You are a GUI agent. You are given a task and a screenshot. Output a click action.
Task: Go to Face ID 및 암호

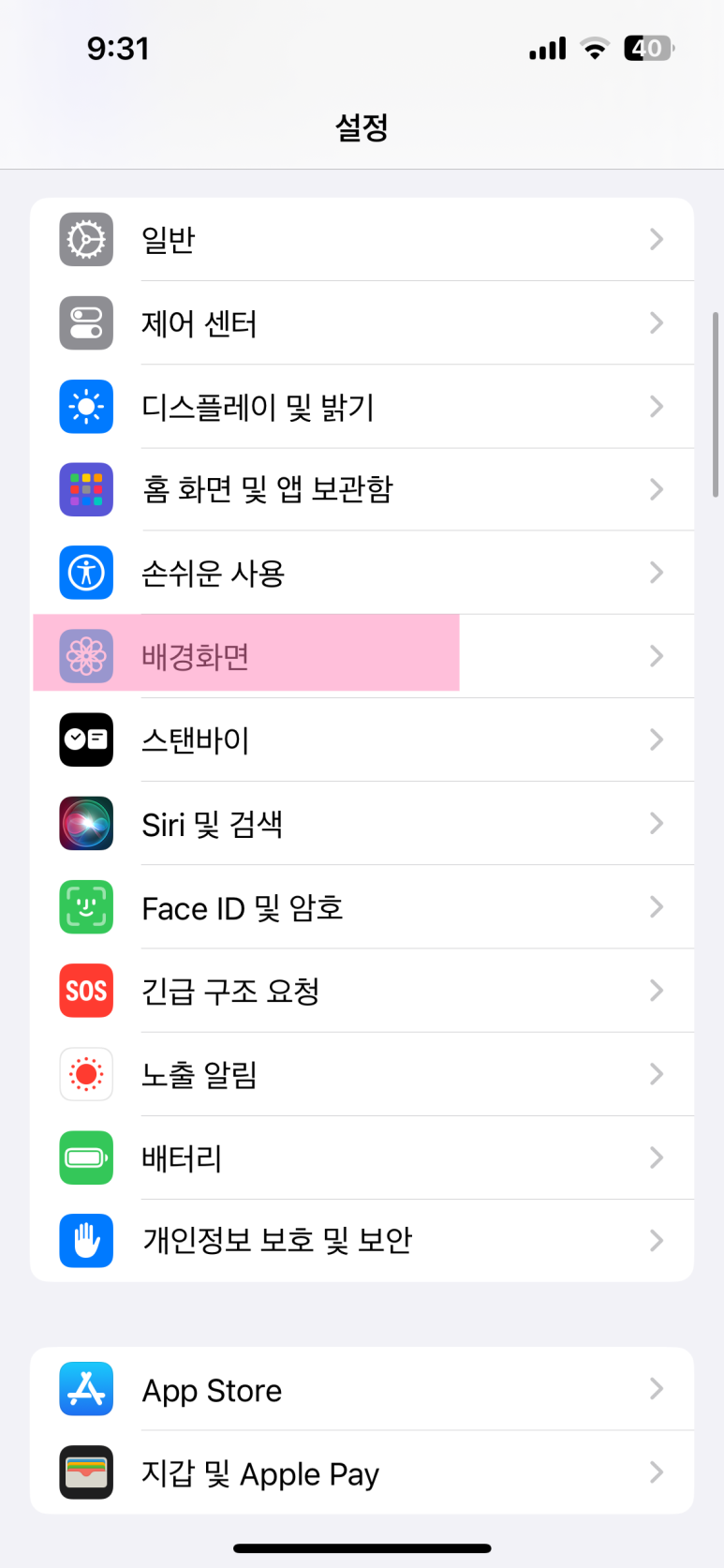tap(361, 907)
